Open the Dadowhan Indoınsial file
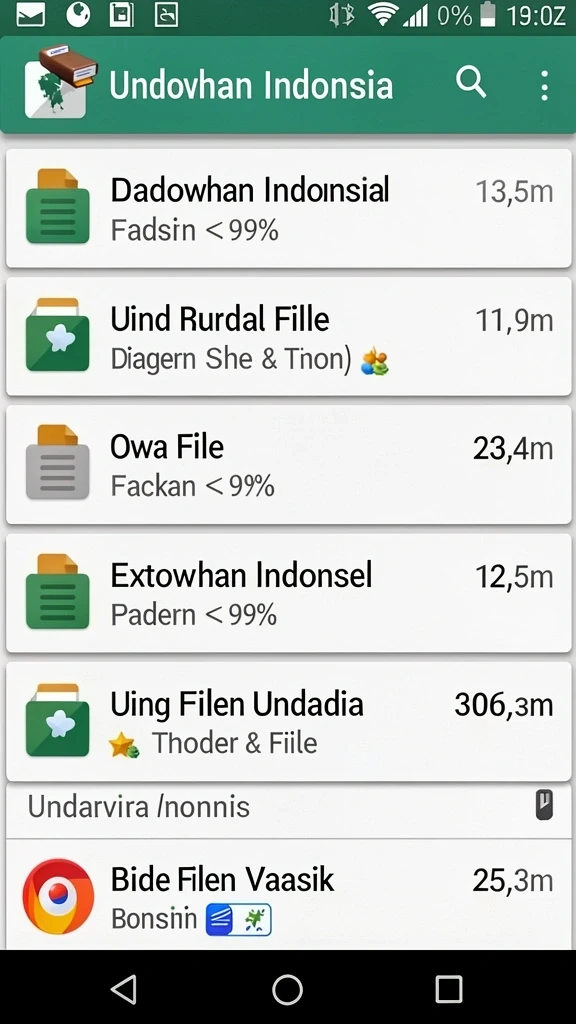 point(288,208)
